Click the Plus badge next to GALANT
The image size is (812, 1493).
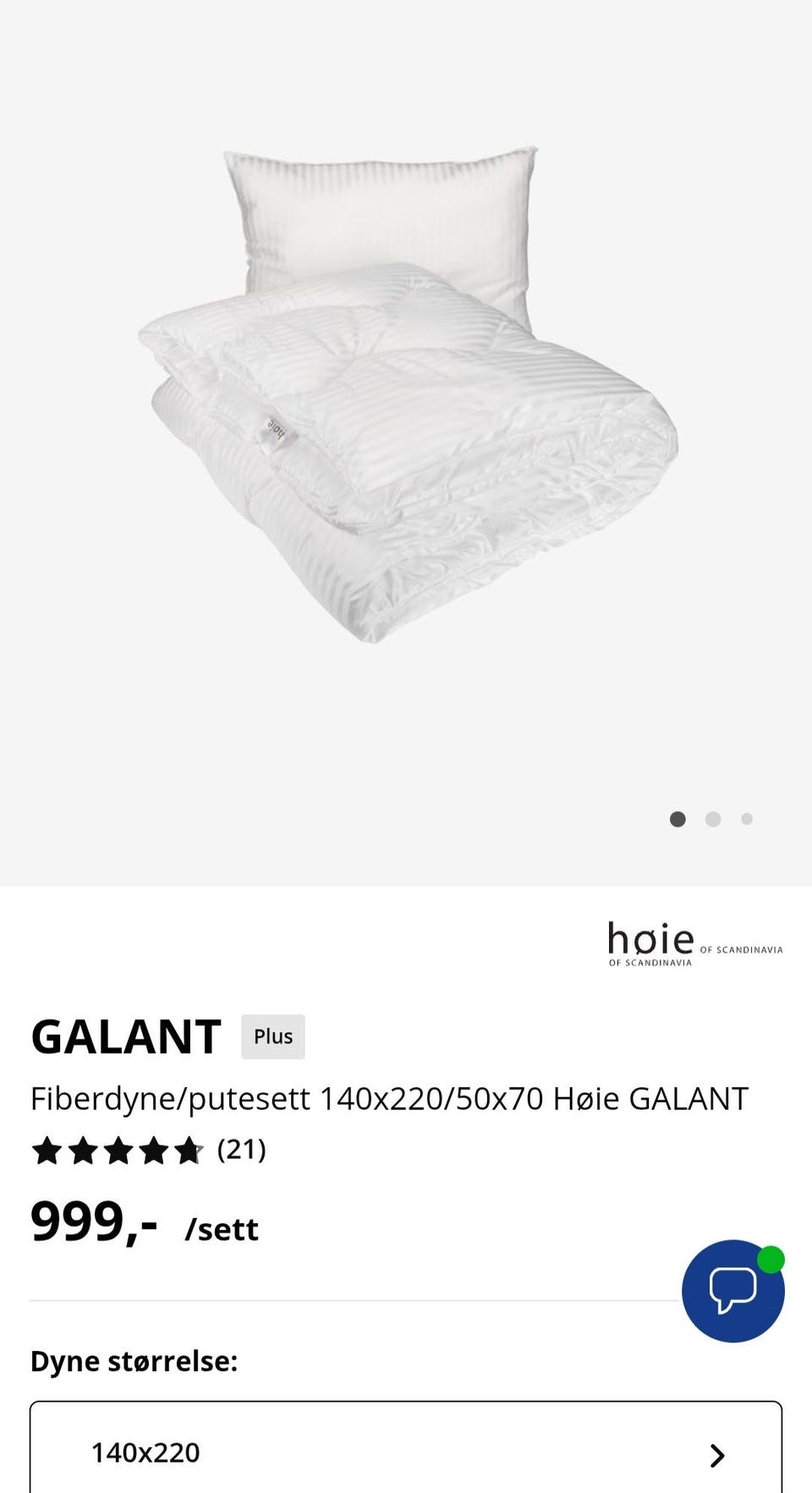(272, 1035)
